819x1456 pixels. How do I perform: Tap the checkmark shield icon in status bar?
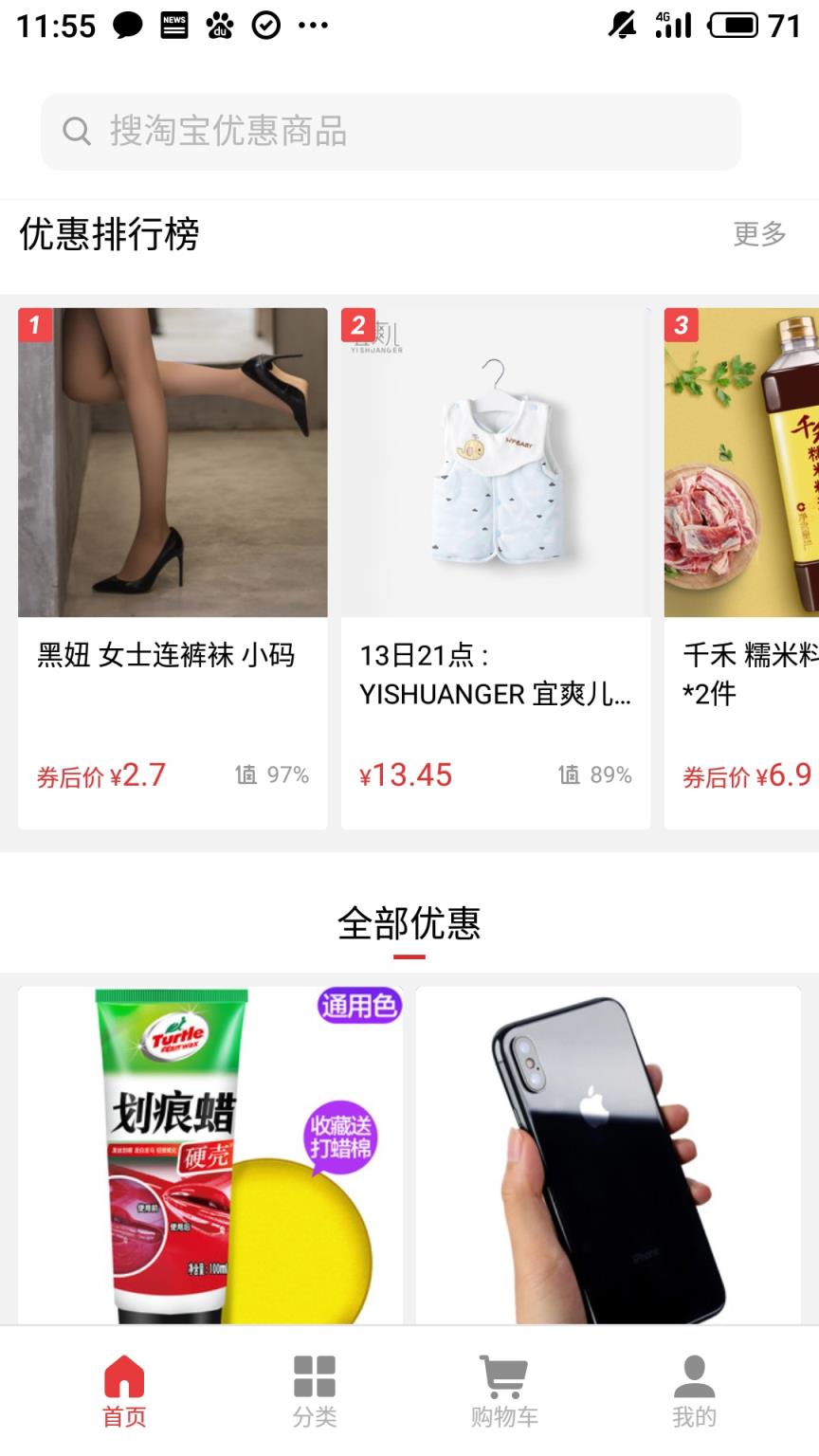tap(265, 25)
